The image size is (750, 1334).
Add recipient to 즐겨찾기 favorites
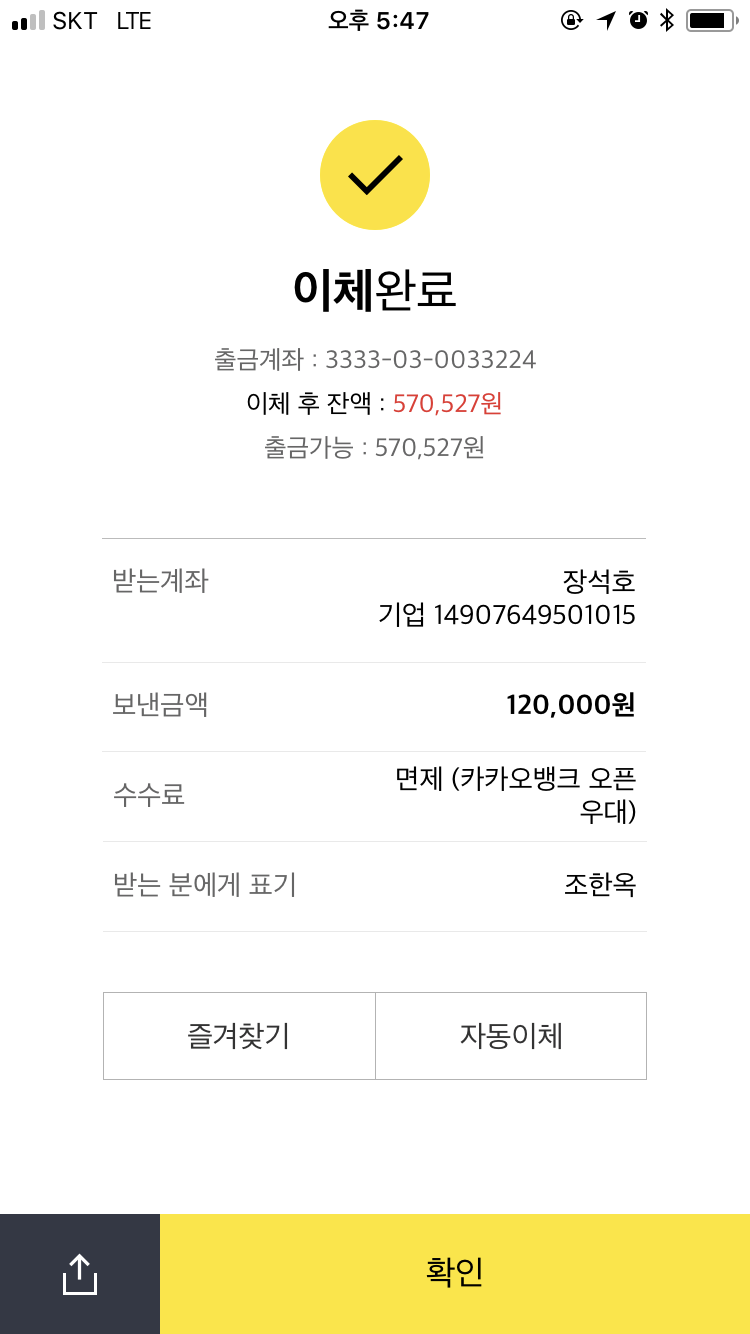point(239,1036)
